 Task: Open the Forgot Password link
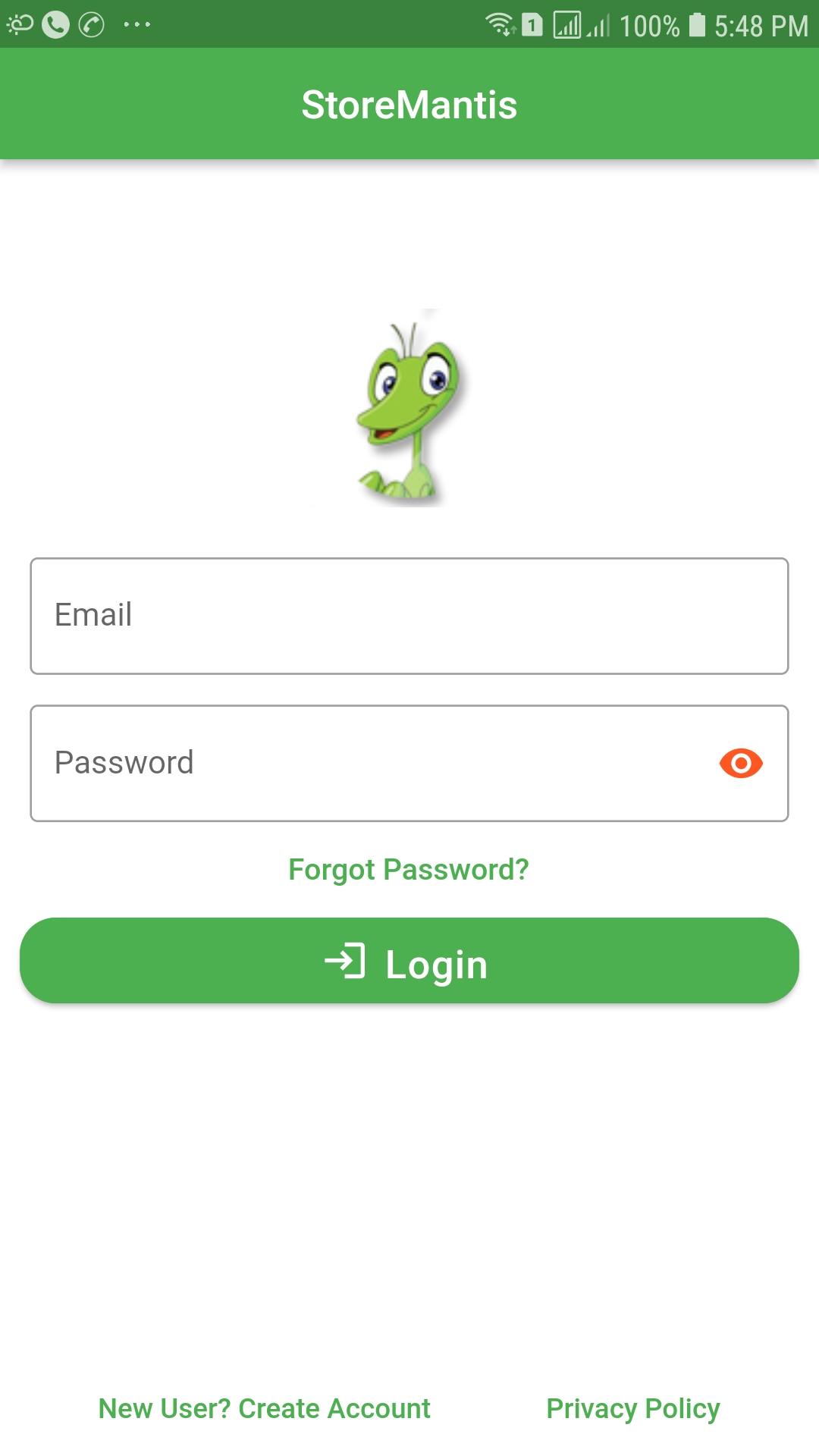click(409, 870)
